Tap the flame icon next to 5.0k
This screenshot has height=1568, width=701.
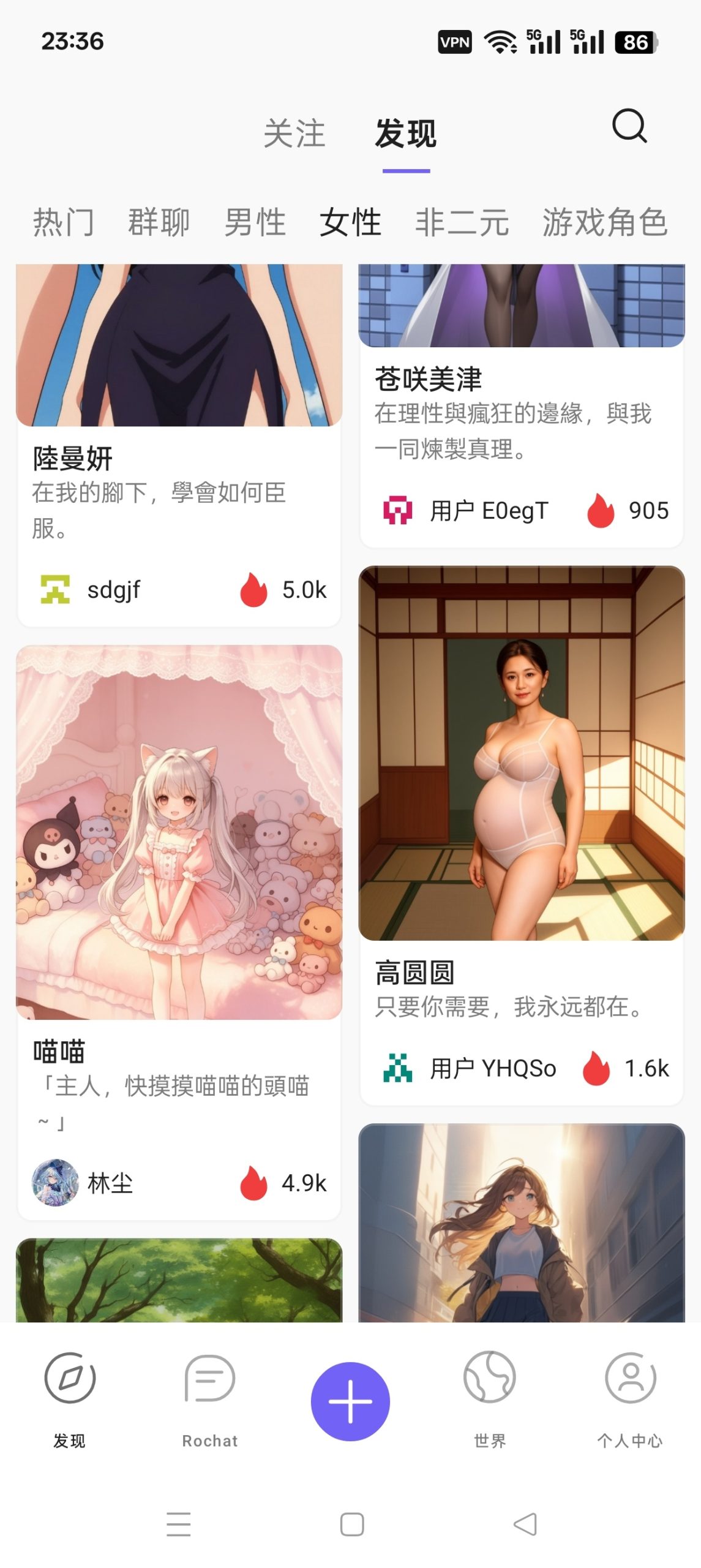point(254,590)
